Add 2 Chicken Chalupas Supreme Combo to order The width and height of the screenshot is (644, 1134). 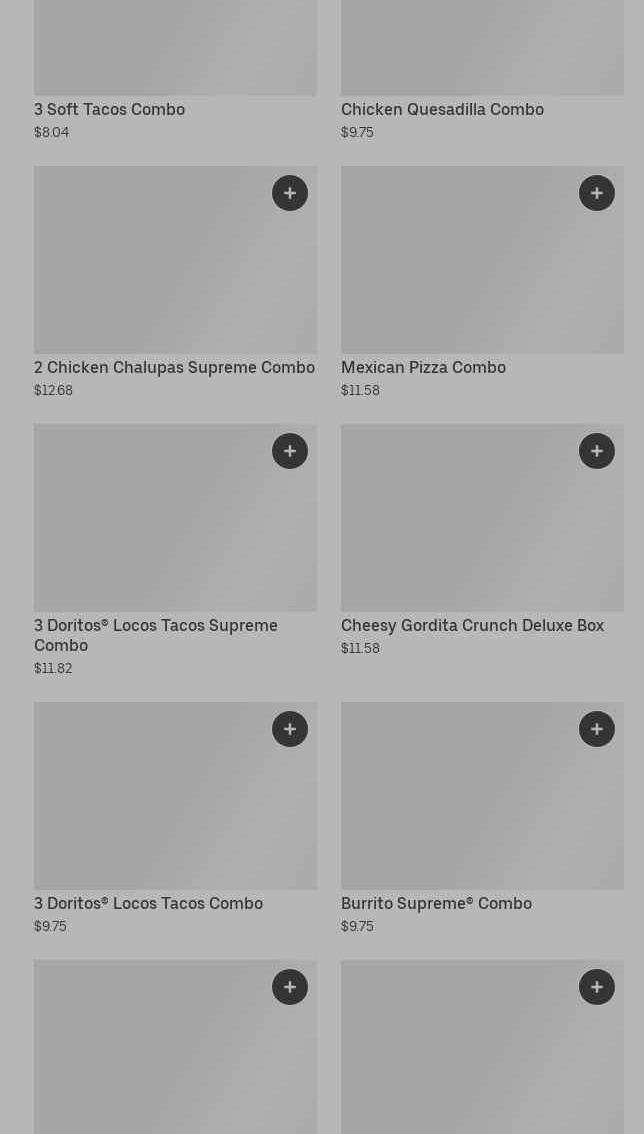coord(290,193)
